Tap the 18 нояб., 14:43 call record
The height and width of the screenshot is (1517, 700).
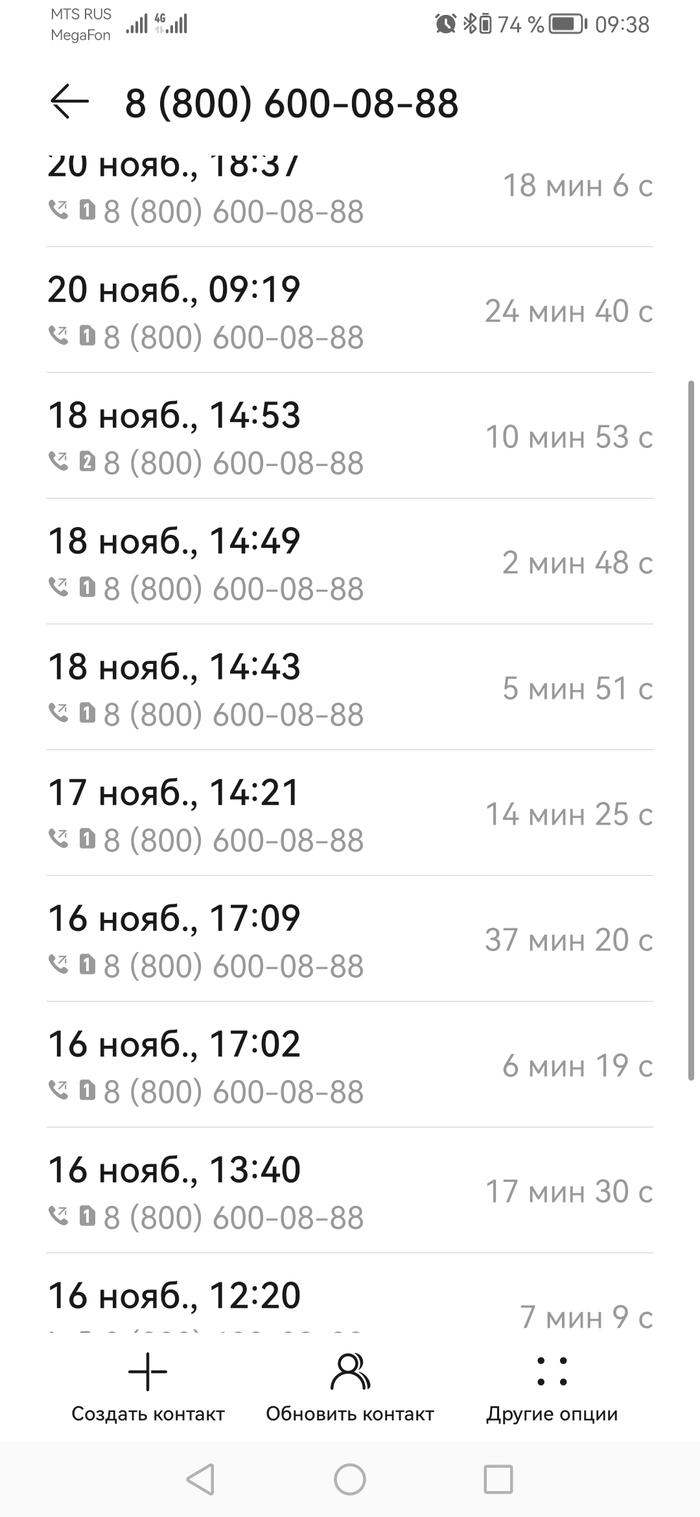[350, 688]
